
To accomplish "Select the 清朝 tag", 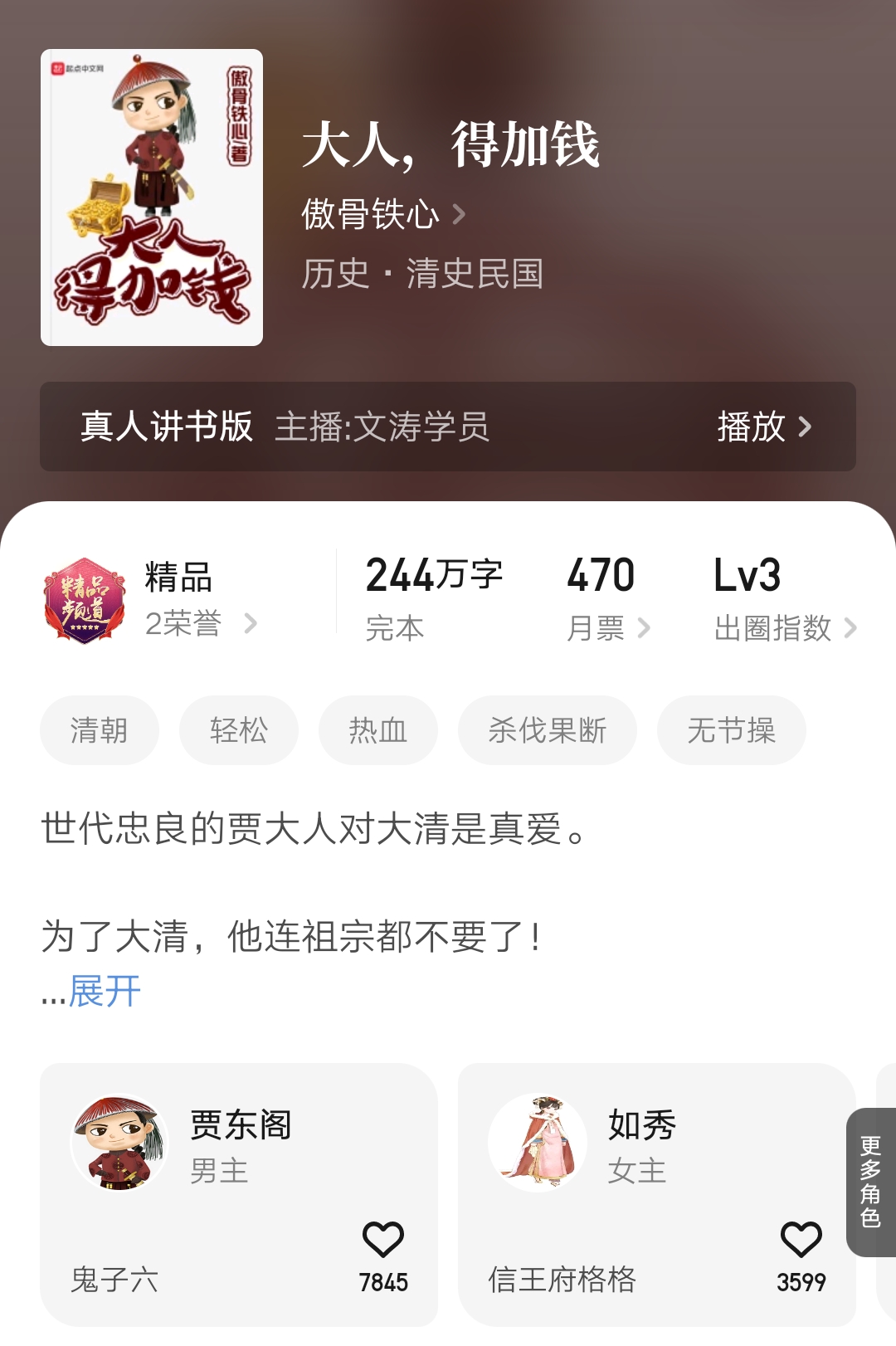I will click(99, 729).
